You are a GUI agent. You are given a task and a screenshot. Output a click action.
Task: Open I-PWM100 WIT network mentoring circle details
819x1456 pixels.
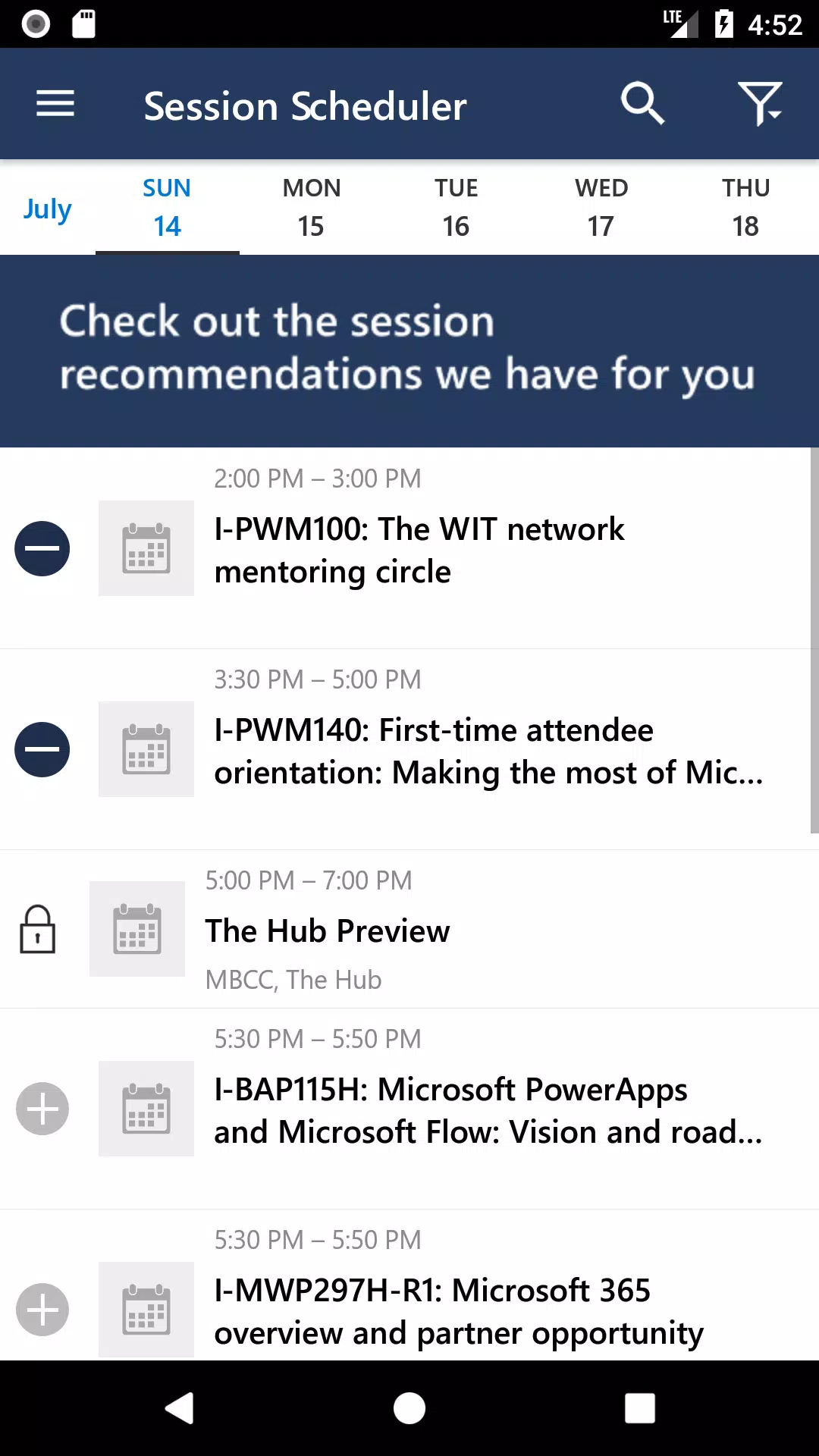(419, 550)
